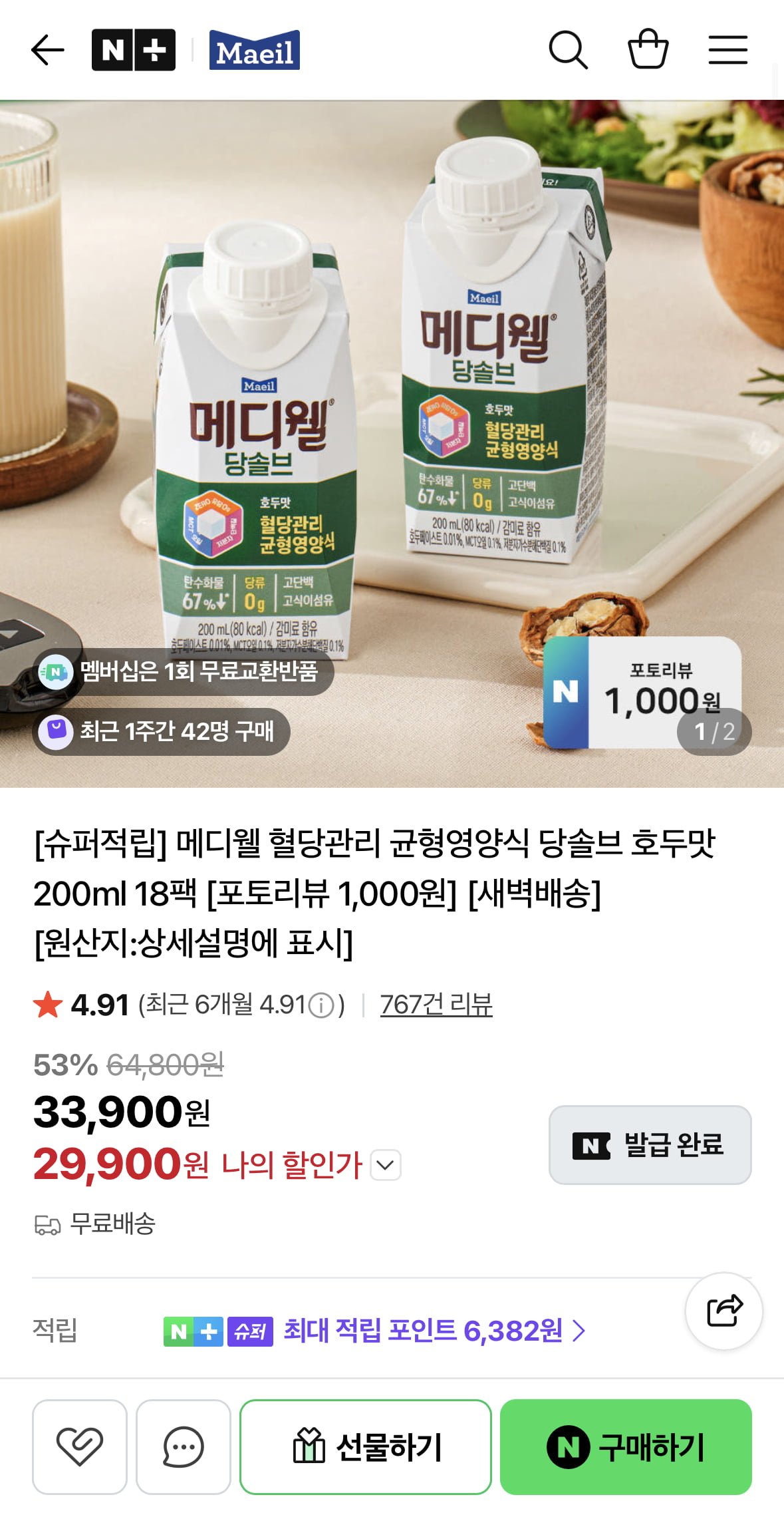The height and width of the screenshot is (1515, 784).
Task: Open 최대 적립 포인트 6,382원 details
Action: tap(435, 1331)
